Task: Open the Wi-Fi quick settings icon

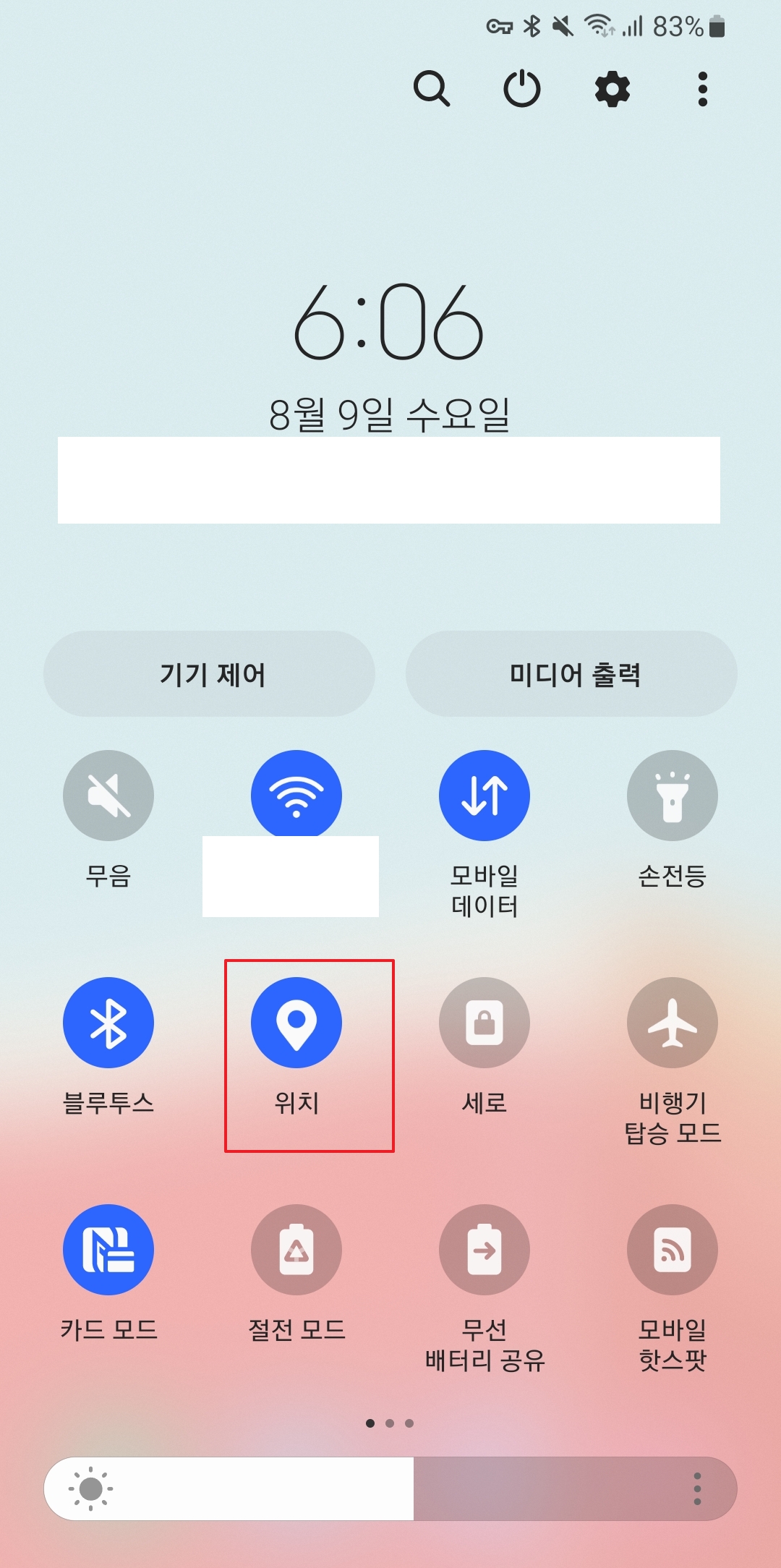Action: click(296, 795)
